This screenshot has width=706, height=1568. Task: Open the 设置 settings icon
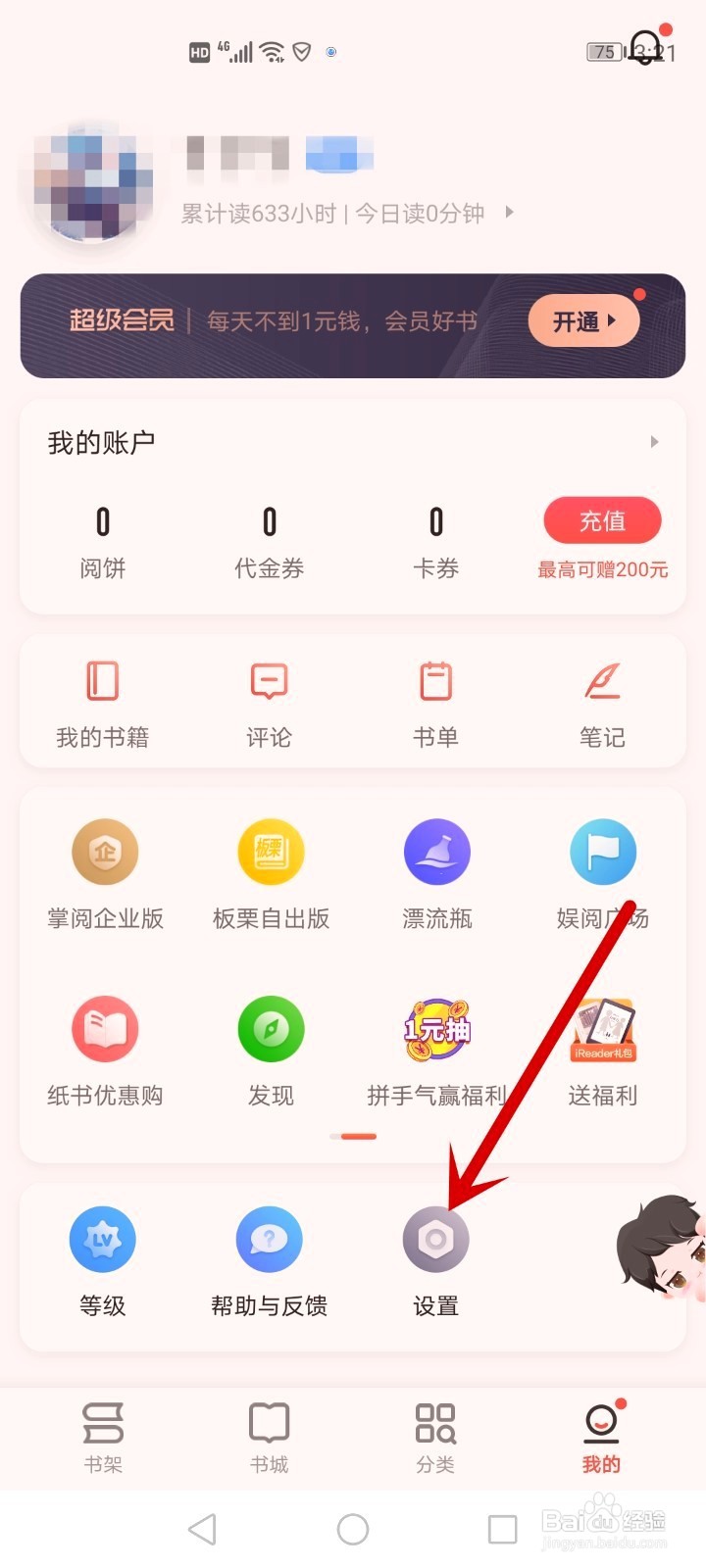(435, 1238)
